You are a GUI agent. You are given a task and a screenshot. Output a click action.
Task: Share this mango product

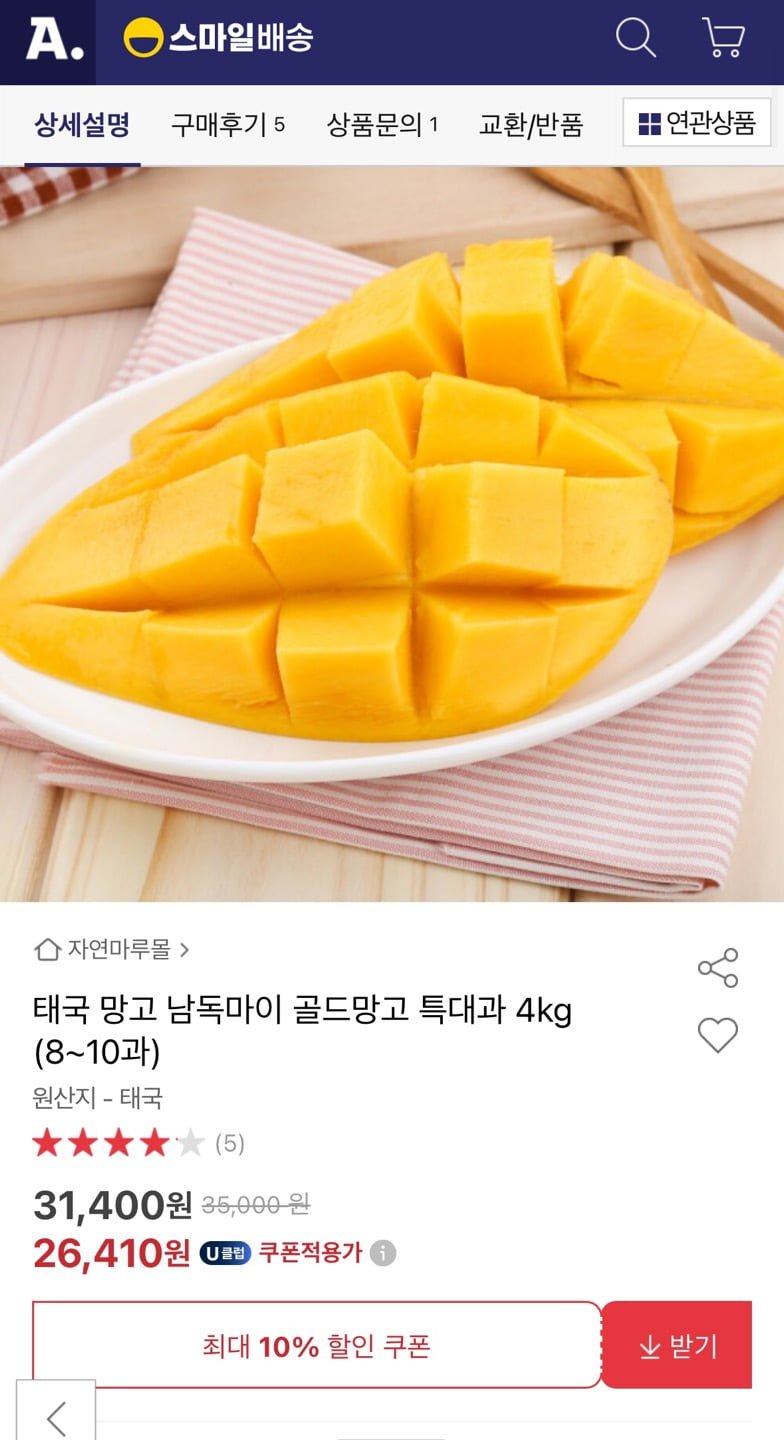click(x=717, y=968)
